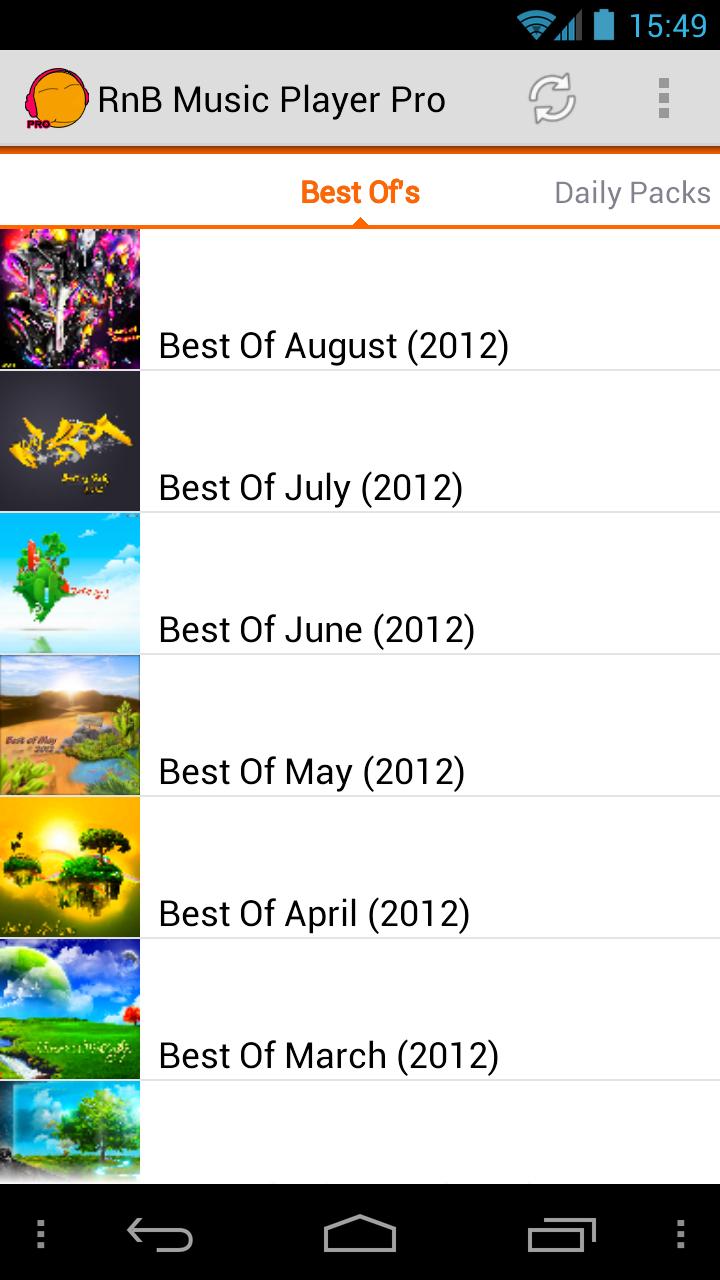Viewport: 720px width, 1280px height.
Task: Go to the home screen
Action: [x=360, y=1234]
